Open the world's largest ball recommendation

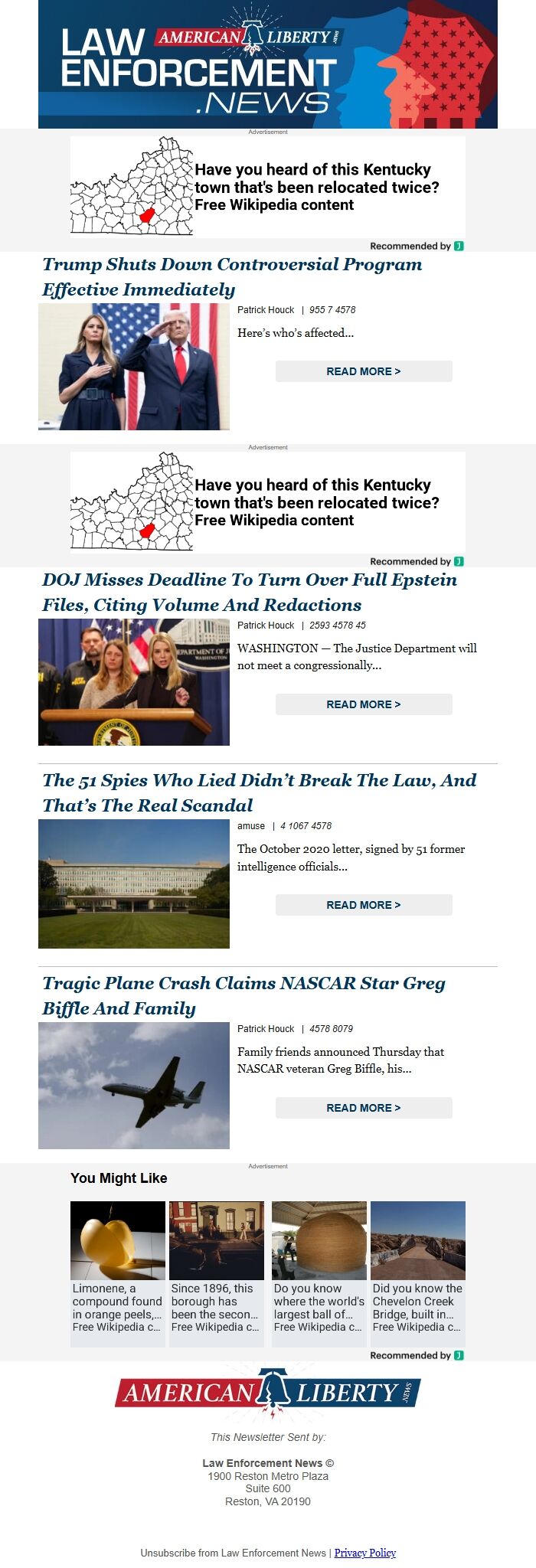point(319,1267)
